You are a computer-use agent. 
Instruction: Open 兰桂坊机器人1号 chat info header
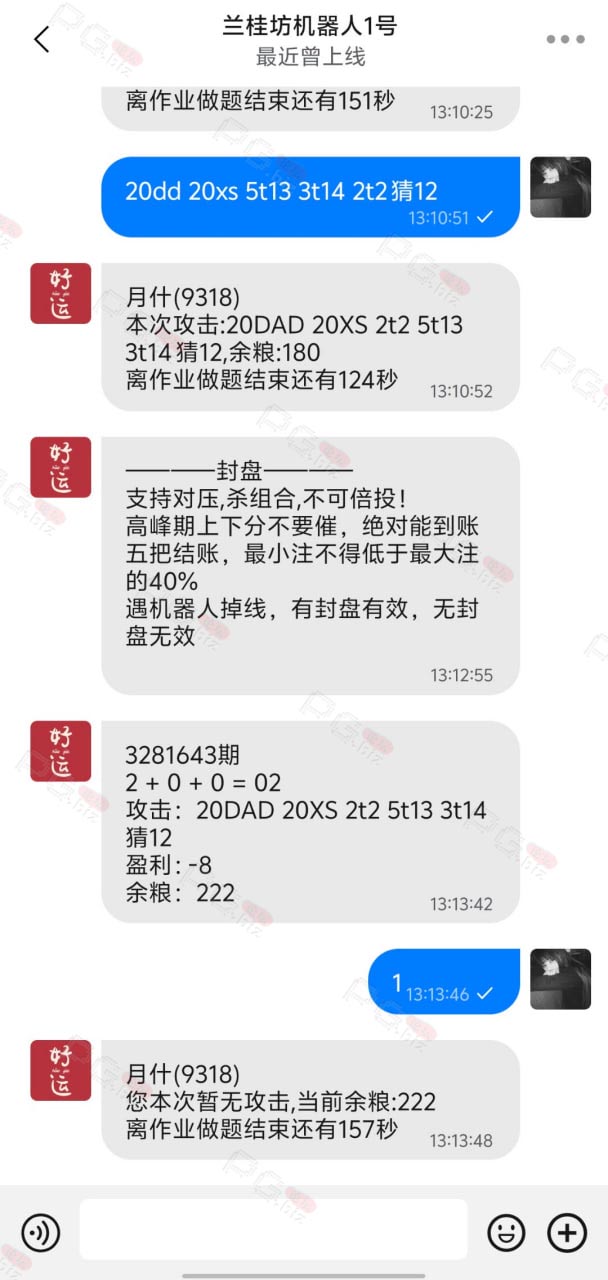pyautogui.click(x=310, y=40)
